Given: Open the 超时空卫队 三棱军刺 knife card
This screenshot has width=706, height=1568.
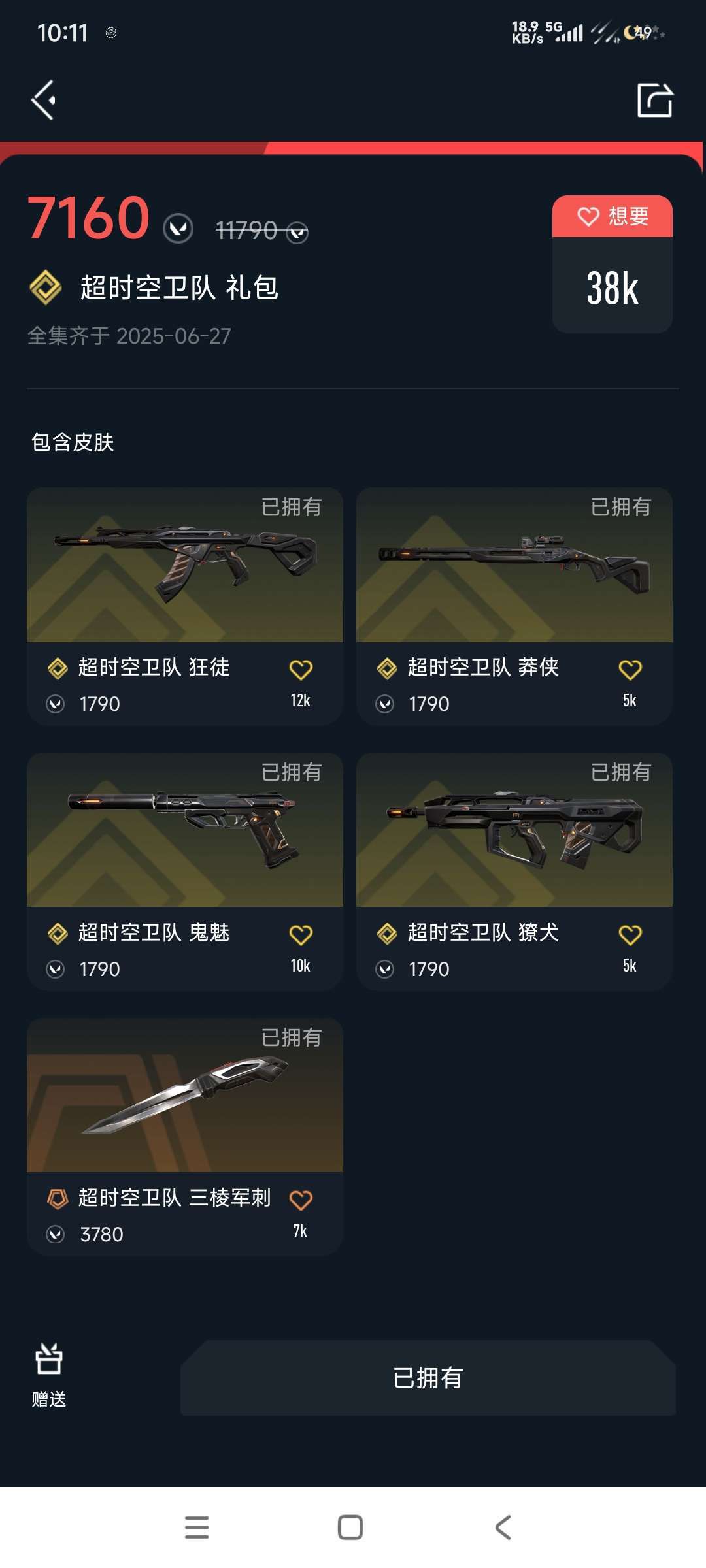Looking at the screenshot, I should (x=185, y=1137).
